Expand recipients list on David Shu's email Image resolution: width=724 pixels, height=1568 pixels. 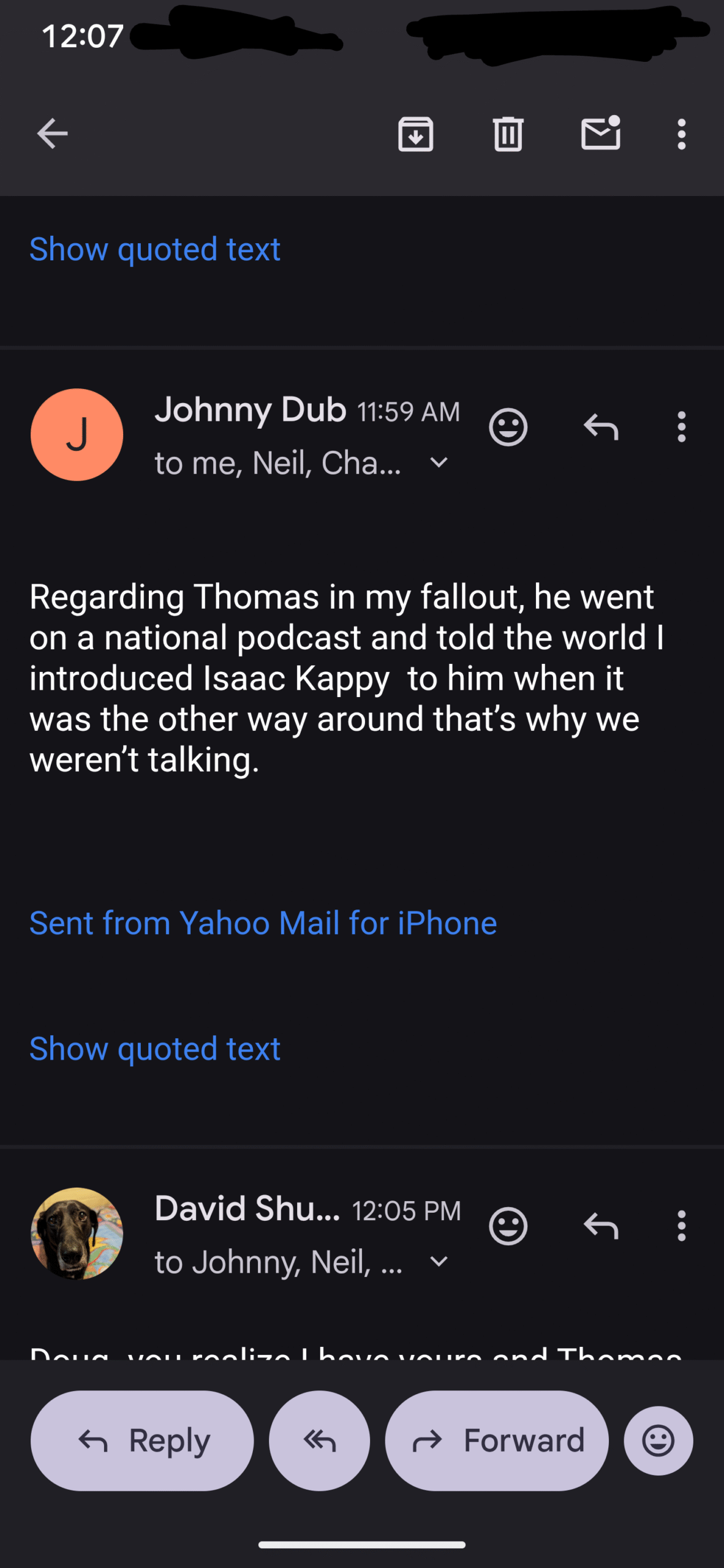[x=439, y=1262]
